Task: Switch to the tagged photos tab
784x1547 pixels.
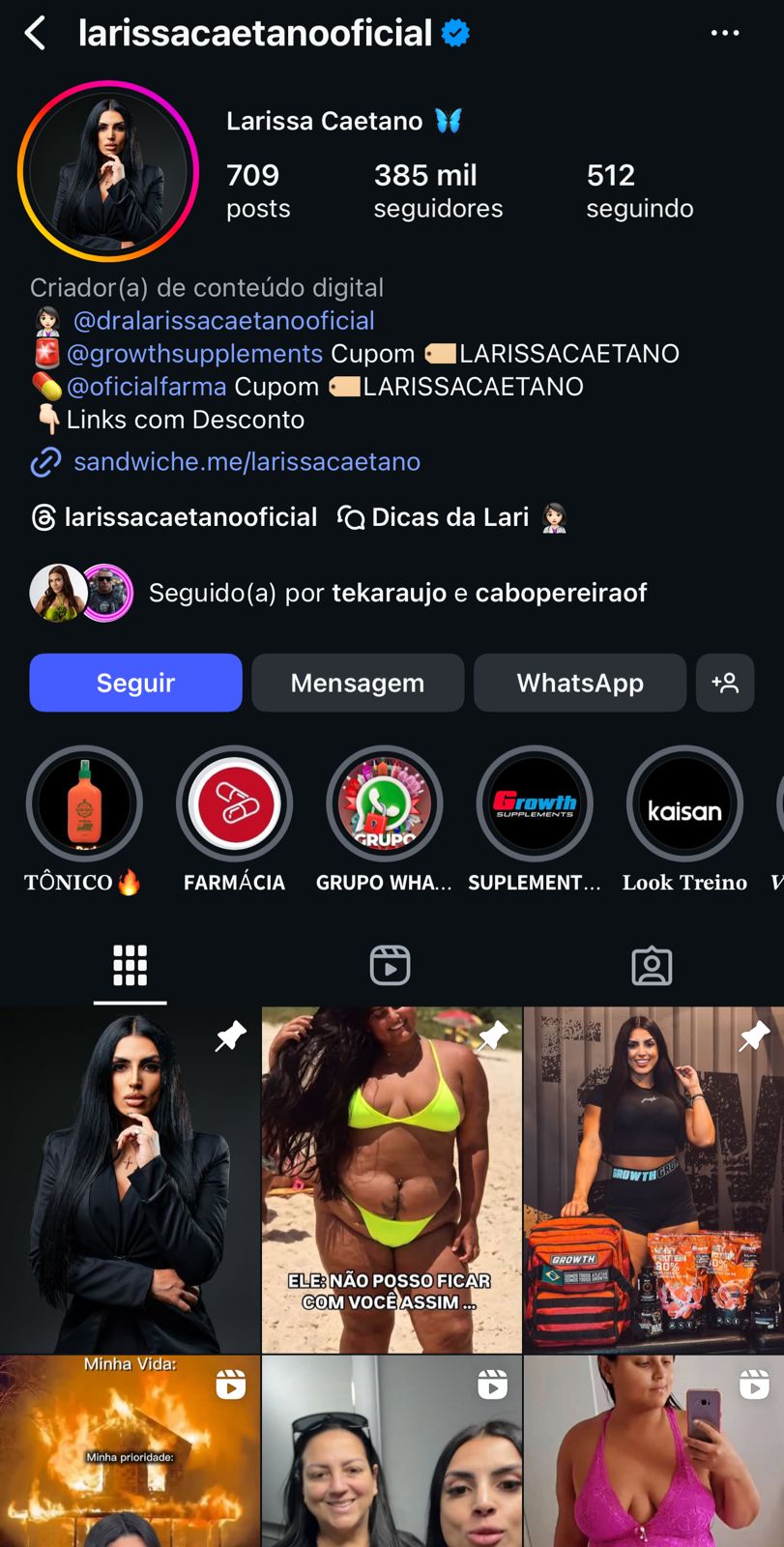Action: tap(652, 965)
